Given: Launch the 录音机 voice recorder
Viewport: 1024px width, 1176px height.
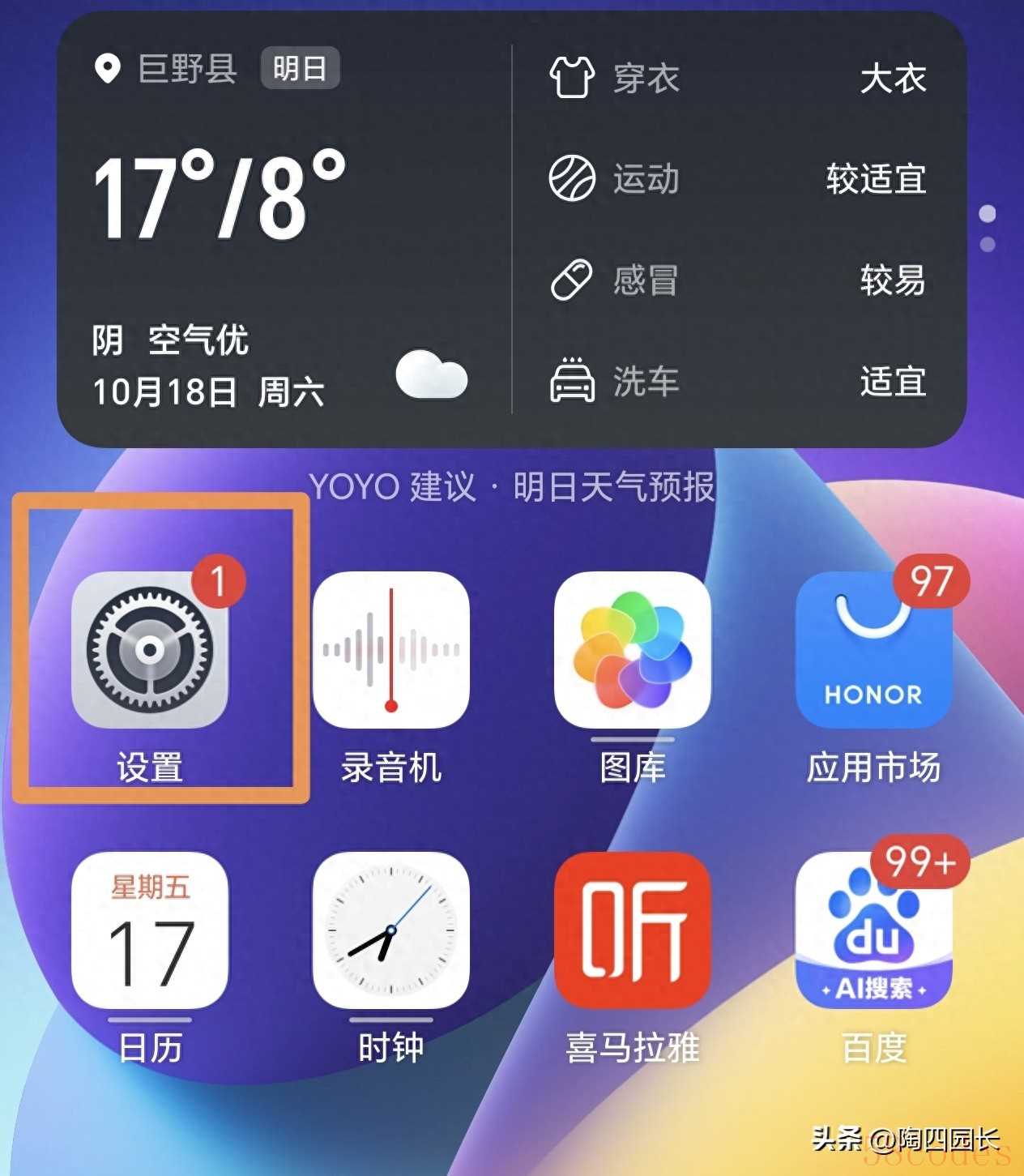Looking at the screenshot, I should coord(390,650).
